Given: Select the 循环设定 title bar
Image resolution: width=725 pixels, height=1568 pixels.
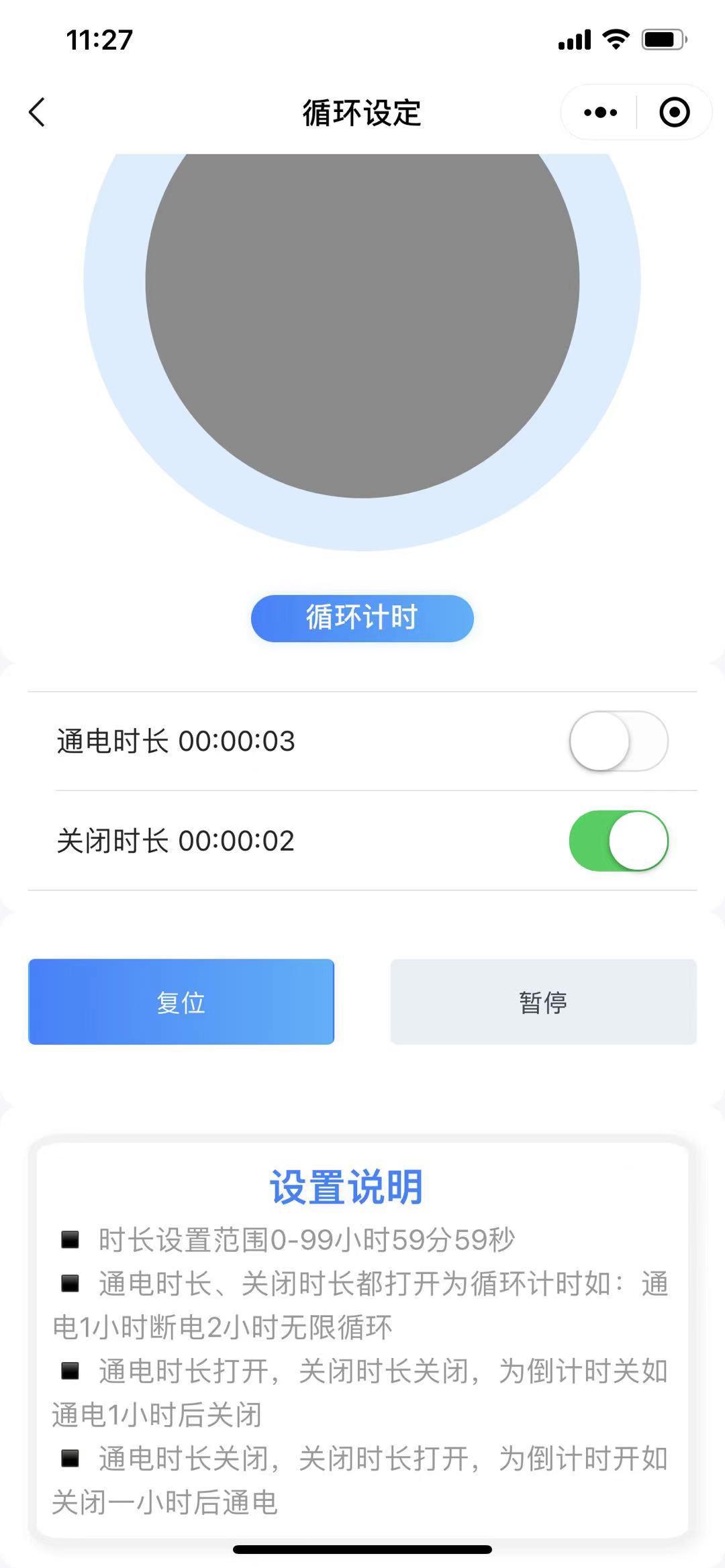Looking at the screenshot, I should 361,113.
